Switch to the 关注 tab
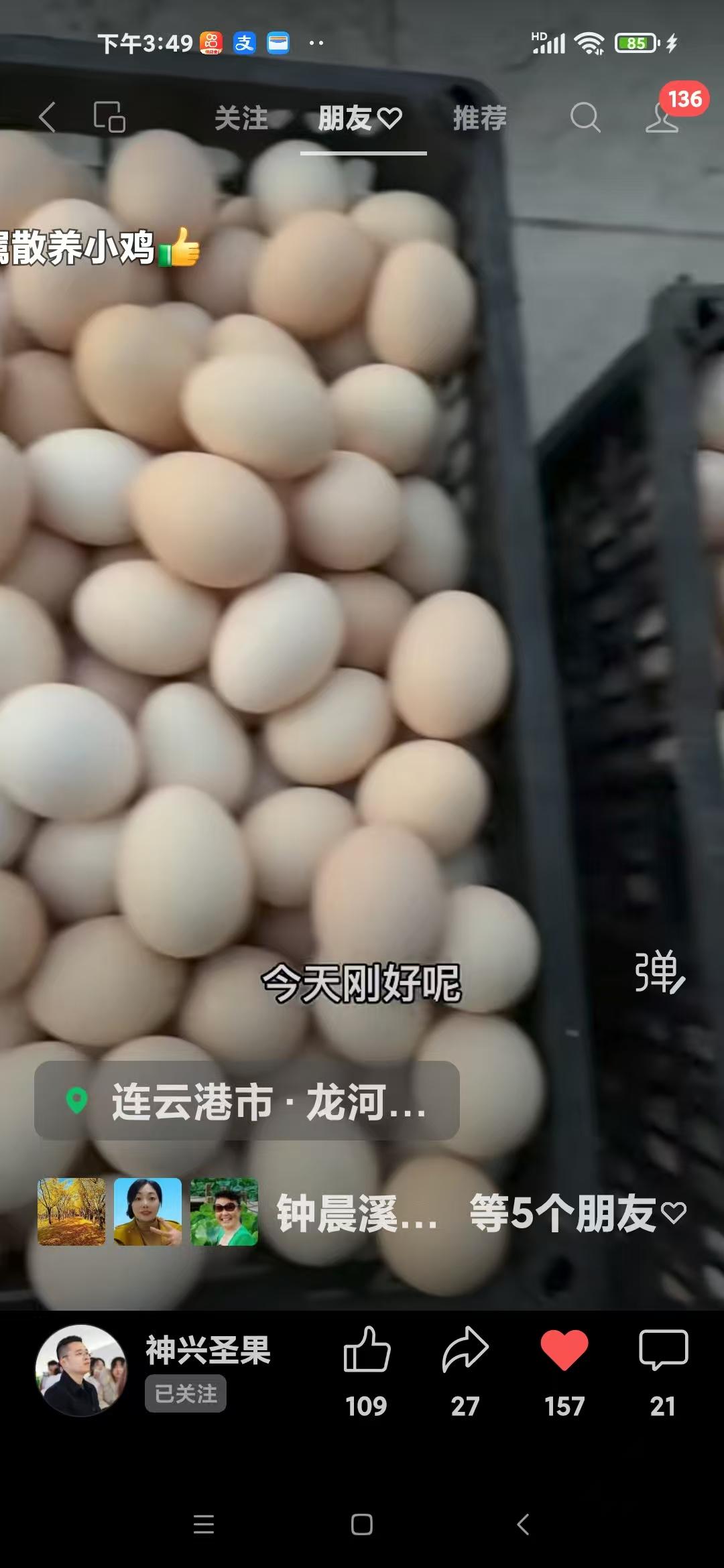The width and height of the screenshot is (724, 1568). [x=241, y=119]
